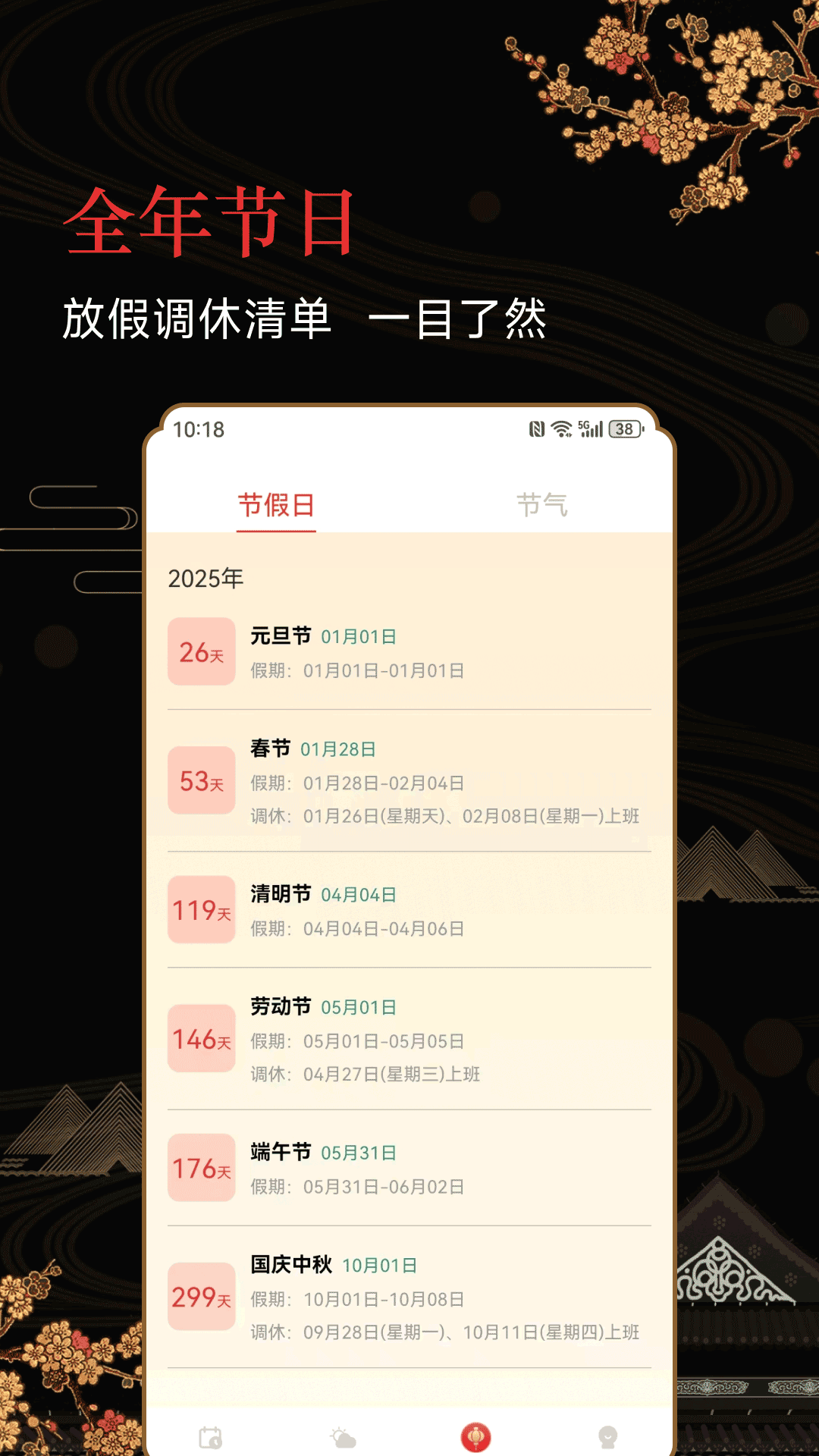Screen dimensions: 819x1456
Task: Tap the Wi-Fi status icon
Action: click(561, 429)
